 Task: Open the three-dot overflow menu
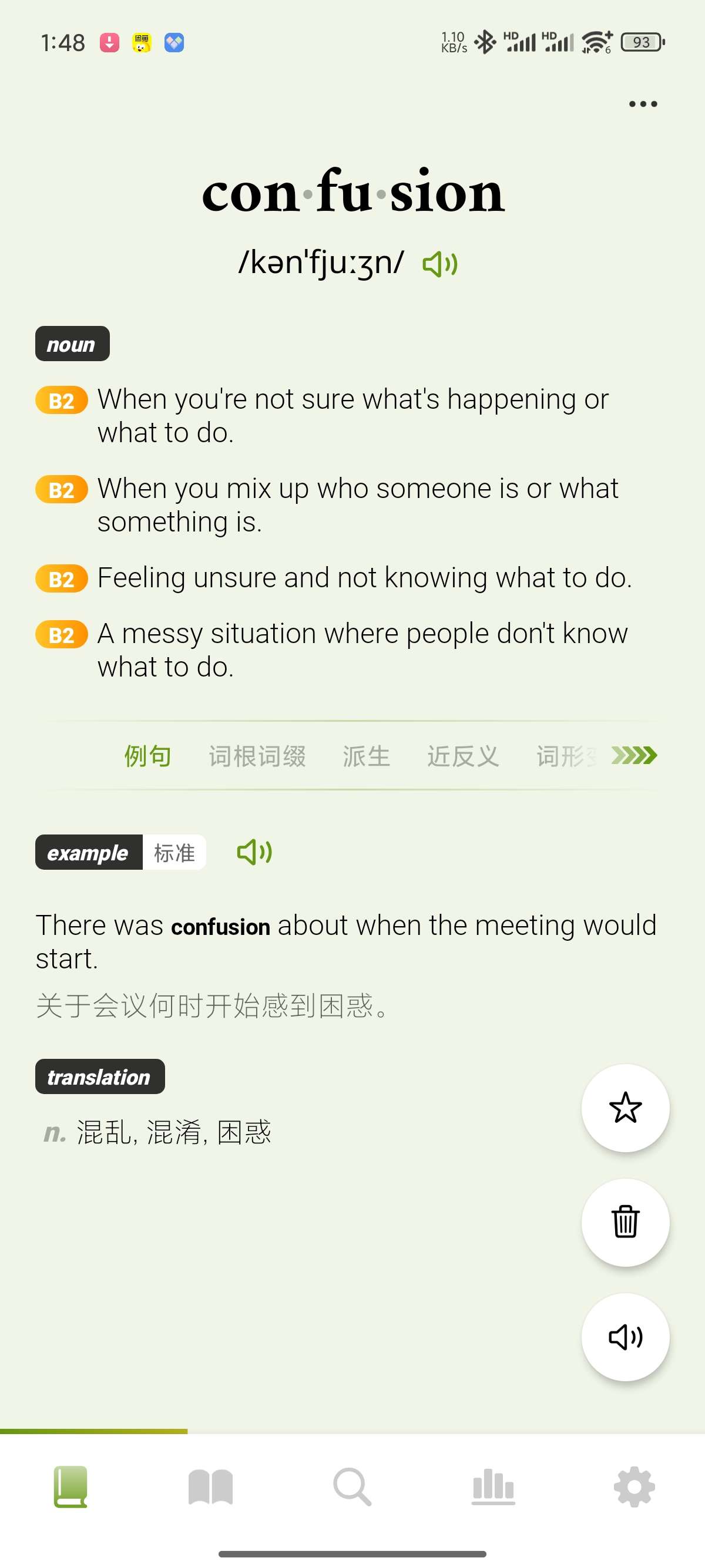coord(642,104)
